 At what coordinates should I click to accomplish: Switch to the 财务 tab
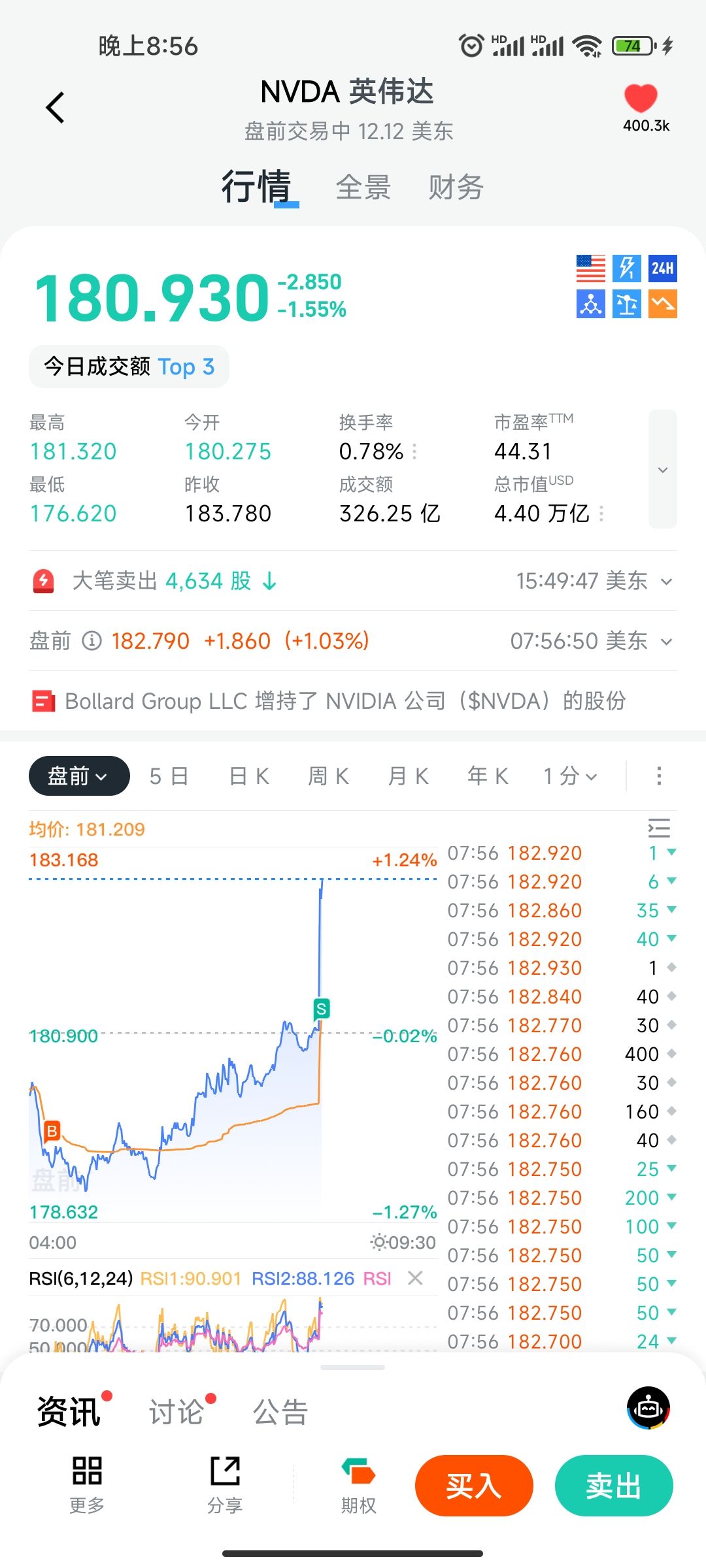pyautogui.click(x=456, y=188)
